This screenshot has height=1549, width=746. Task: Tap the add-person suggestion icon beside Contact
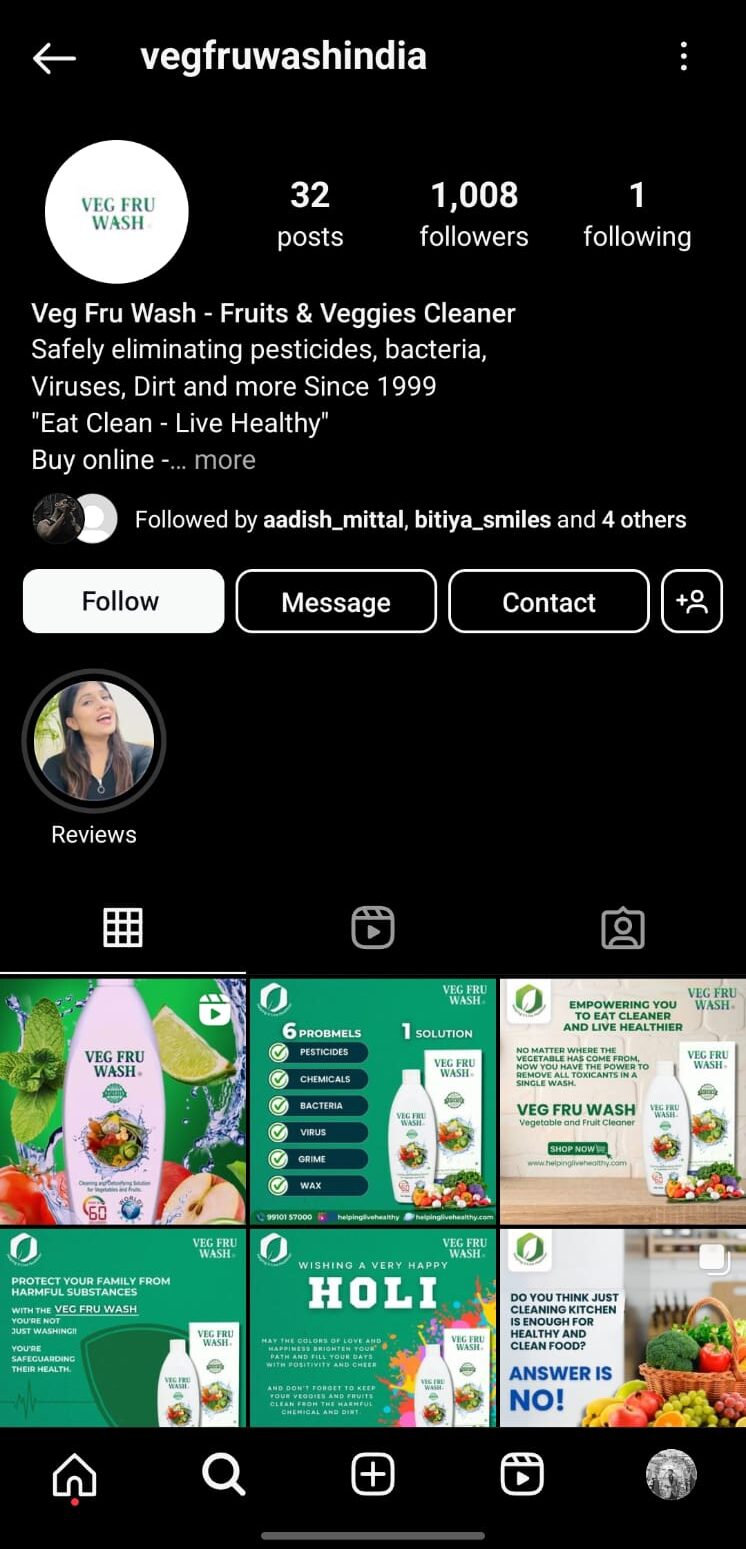pos(693,601)
